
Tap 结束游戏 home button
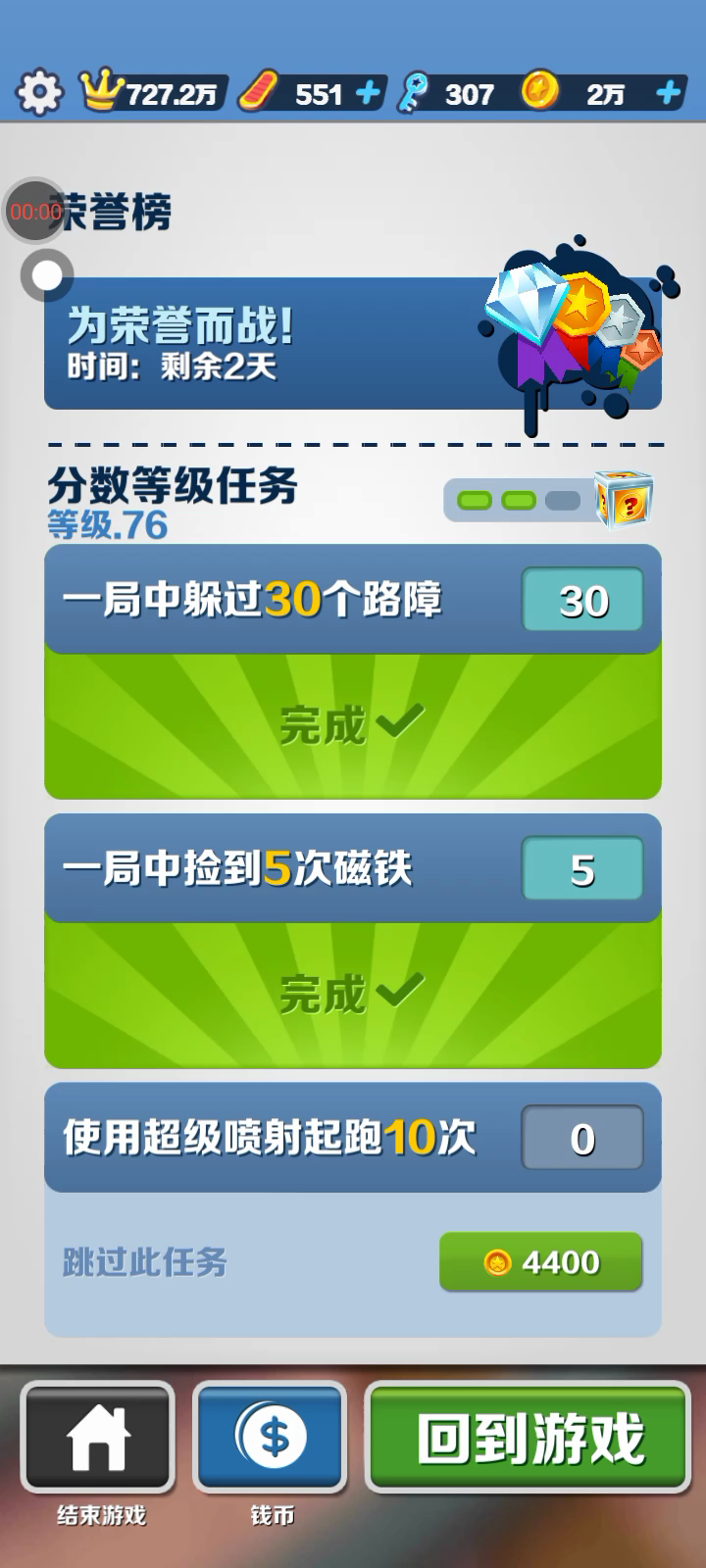click(98, 1437)
